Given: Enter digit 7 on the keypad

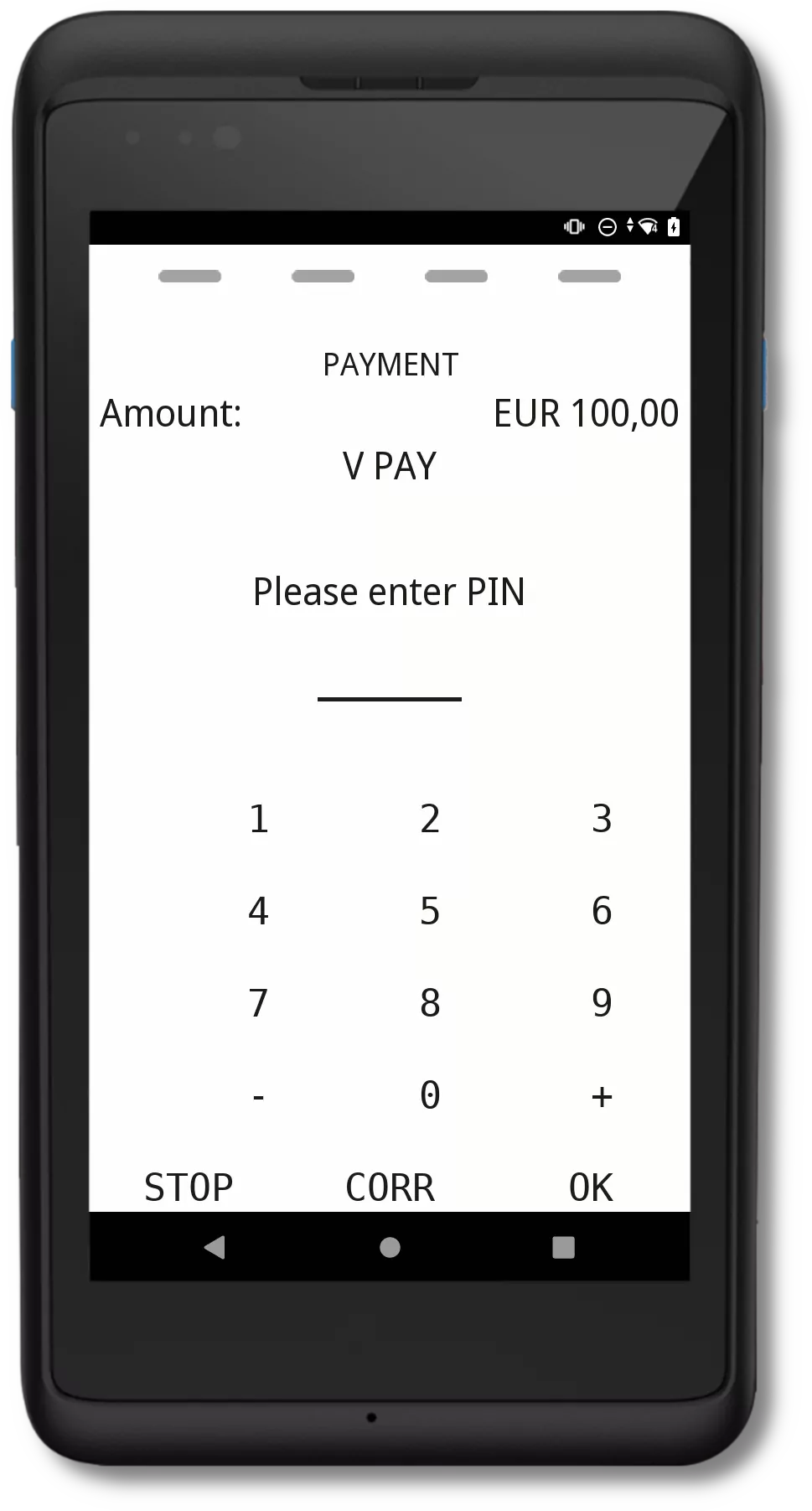Looking at the screenshot, I should (x=258, y=1003).
